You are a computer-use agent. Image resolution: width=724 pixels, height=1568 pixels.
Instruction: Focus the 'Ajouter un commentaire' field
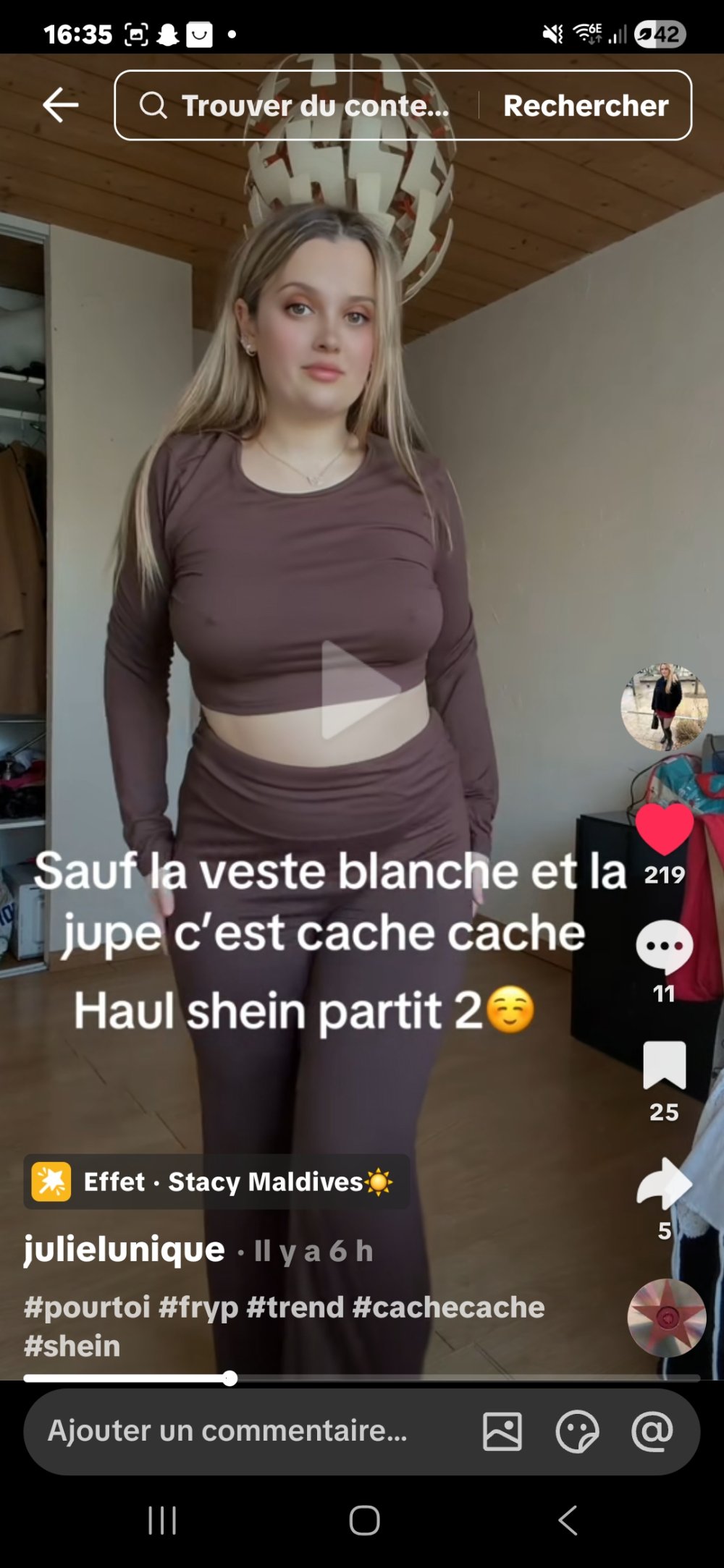coord(228,1431)
